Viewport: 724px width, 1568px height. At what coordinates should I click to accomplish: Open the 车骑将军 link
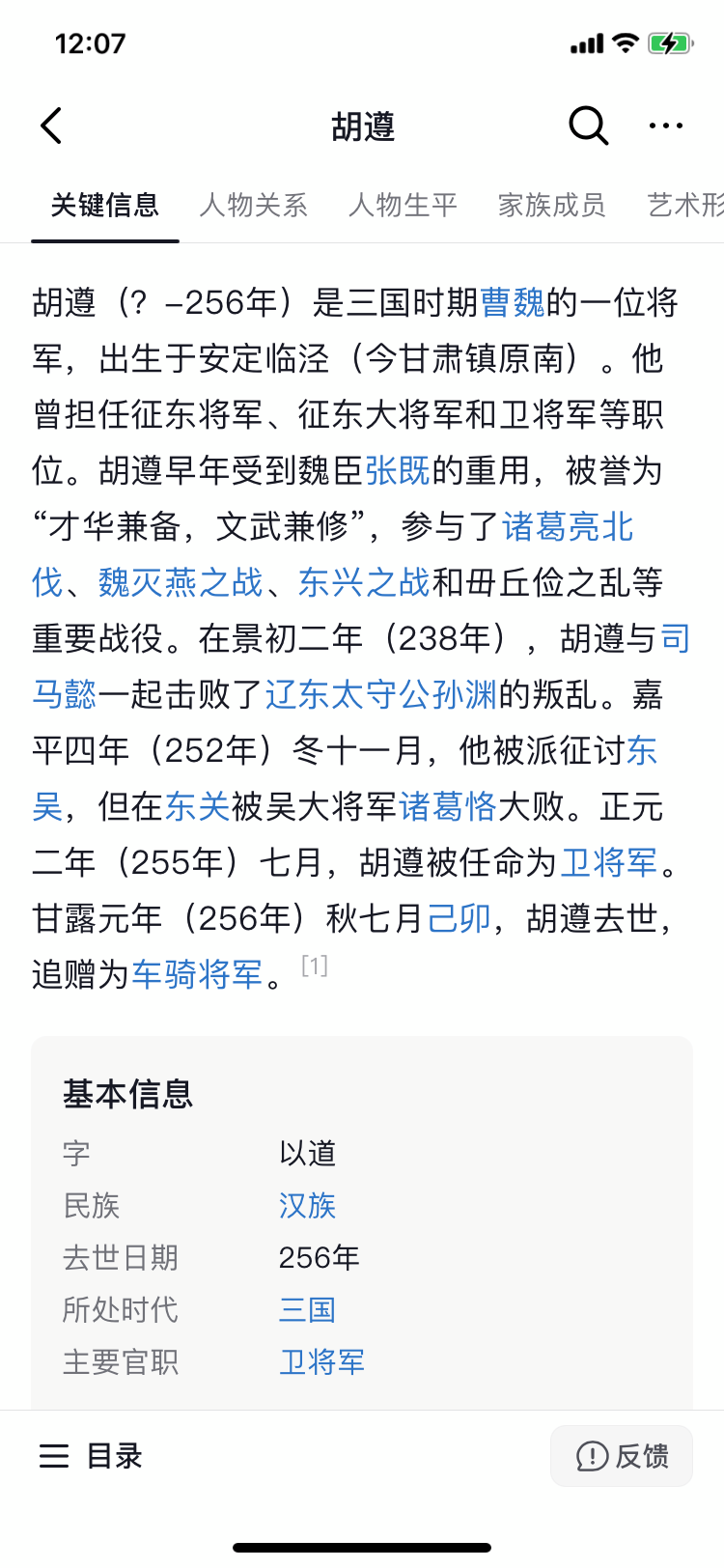197,974
